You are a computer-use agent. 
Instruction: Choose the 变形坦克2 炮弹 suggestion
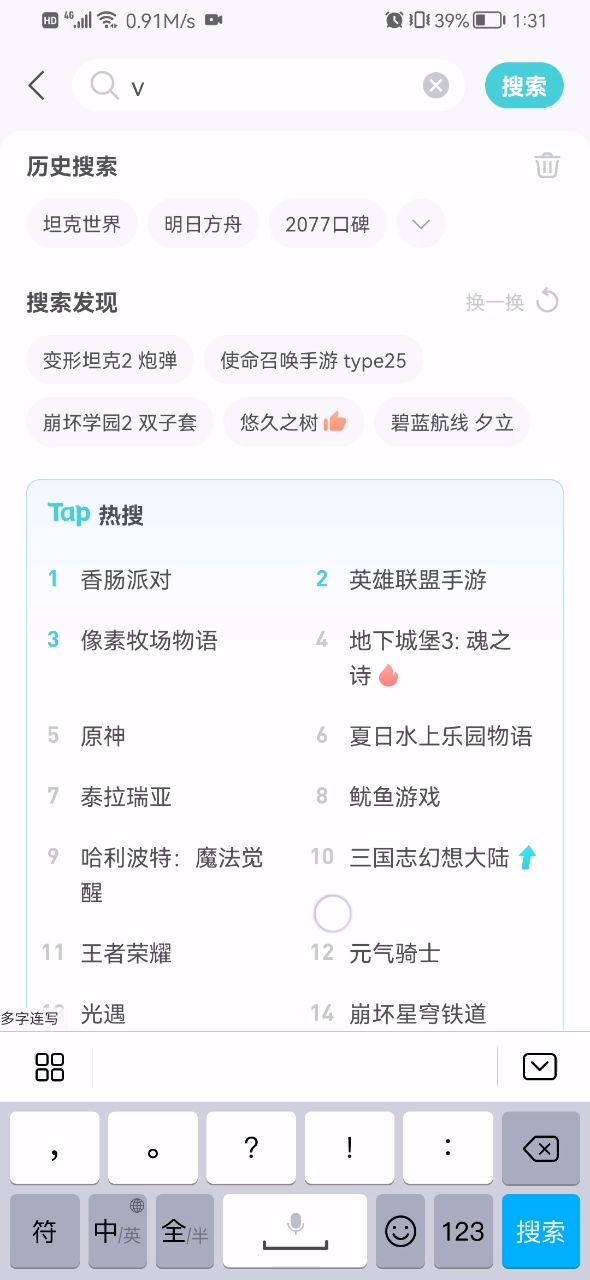tap(110, 360)
